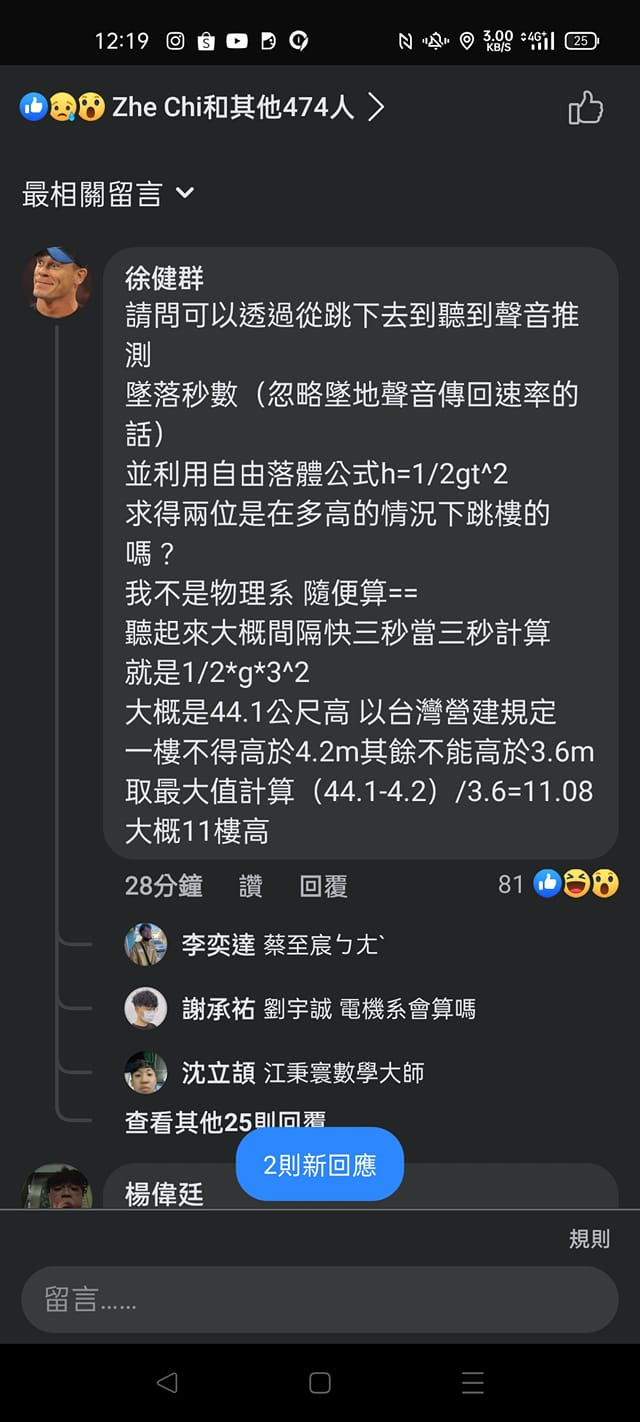Jump to the 2則新回應 new replies

pos(319,1164)
